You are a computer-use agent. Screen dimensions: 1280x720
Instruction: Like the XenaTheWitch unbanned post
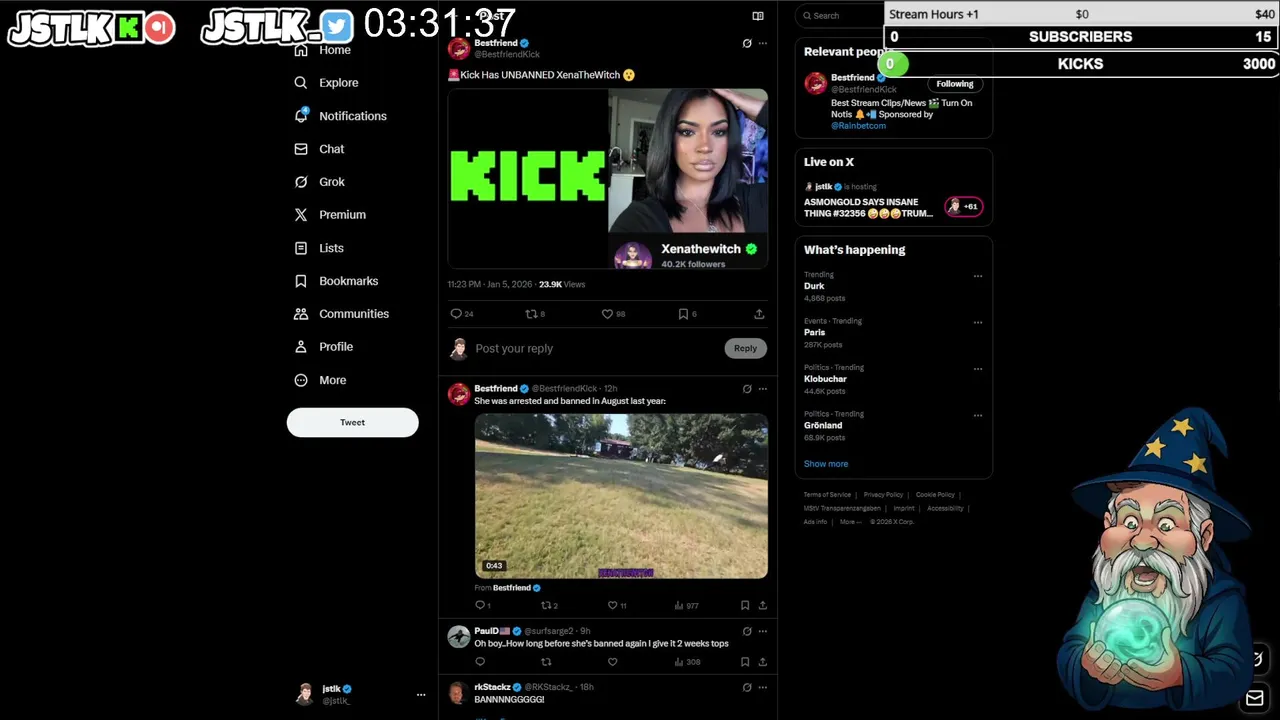[607, 314]
